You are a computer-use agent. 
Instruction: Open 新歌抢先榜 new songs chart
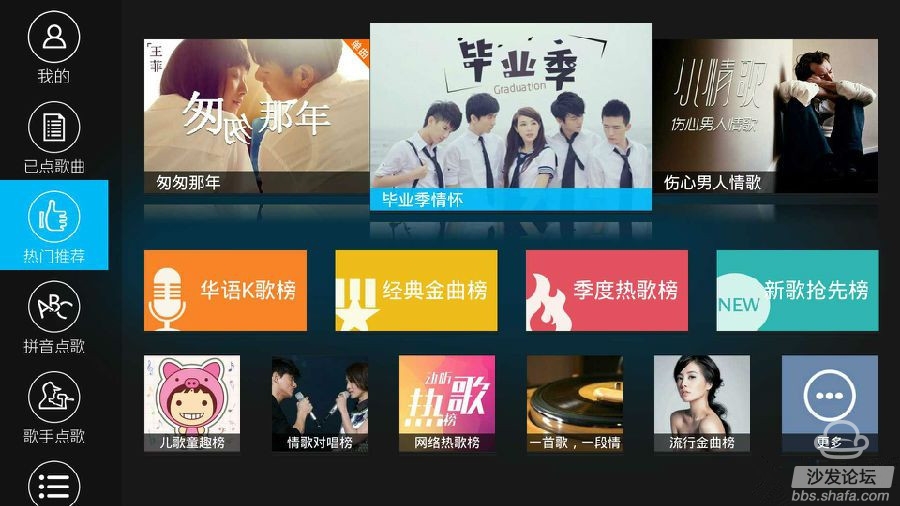click(797, 290)
